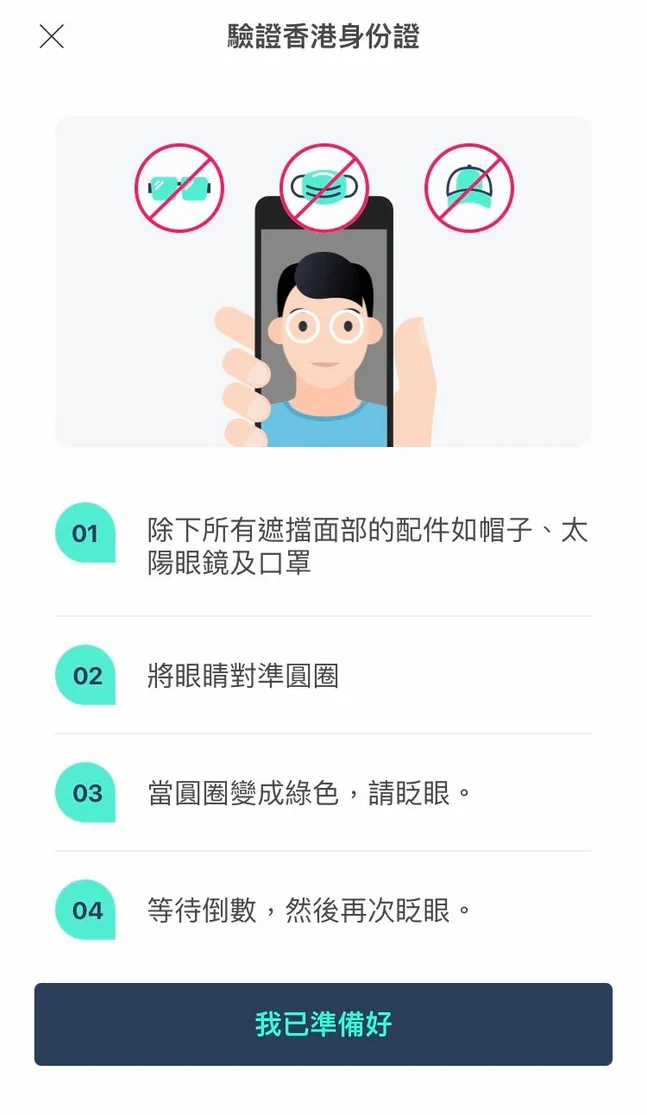The height and width of the screenshot is (1115, 647).
Task: Close the HKID verification screen
Action: [51, 36]
